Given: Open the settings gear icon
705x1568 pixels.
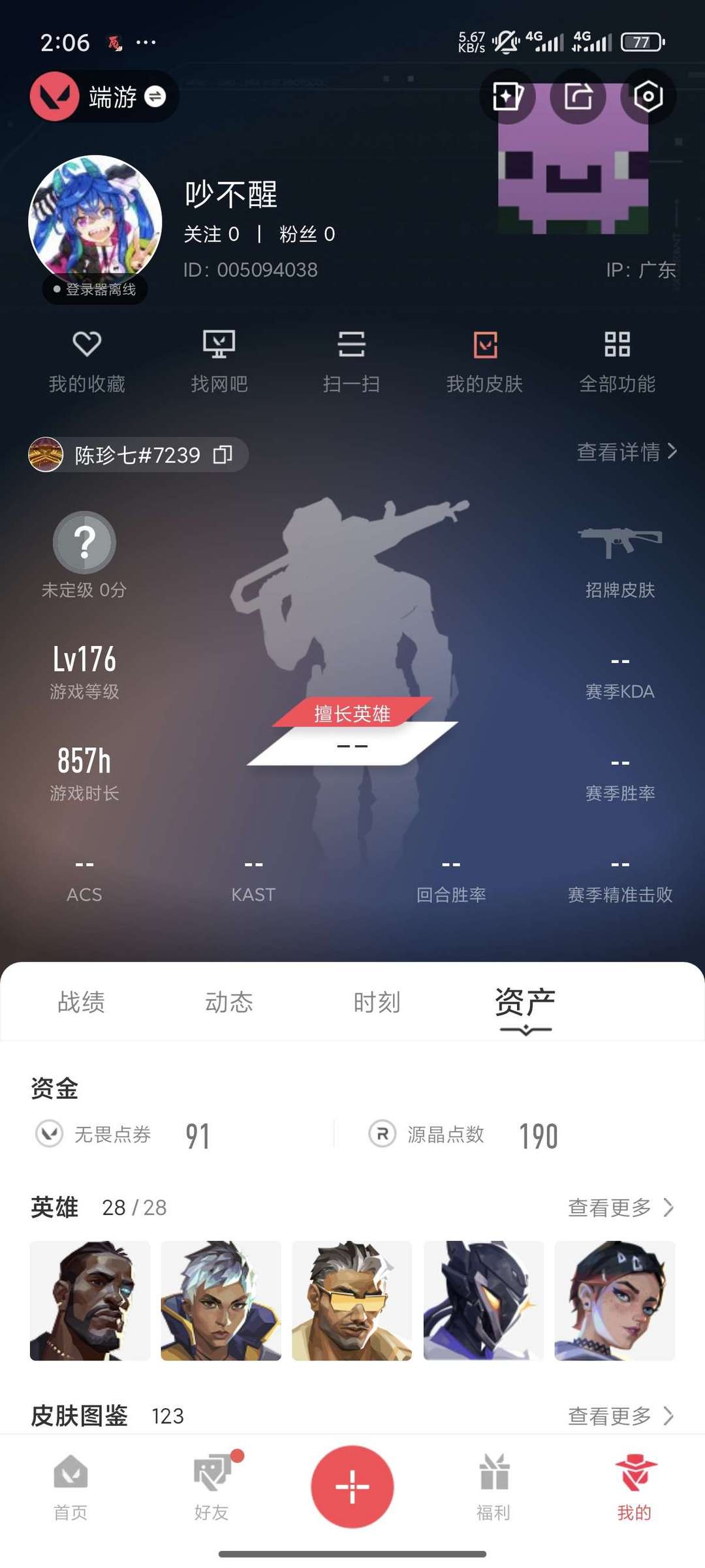Looking at the screenshot, I should coord(648,97).
